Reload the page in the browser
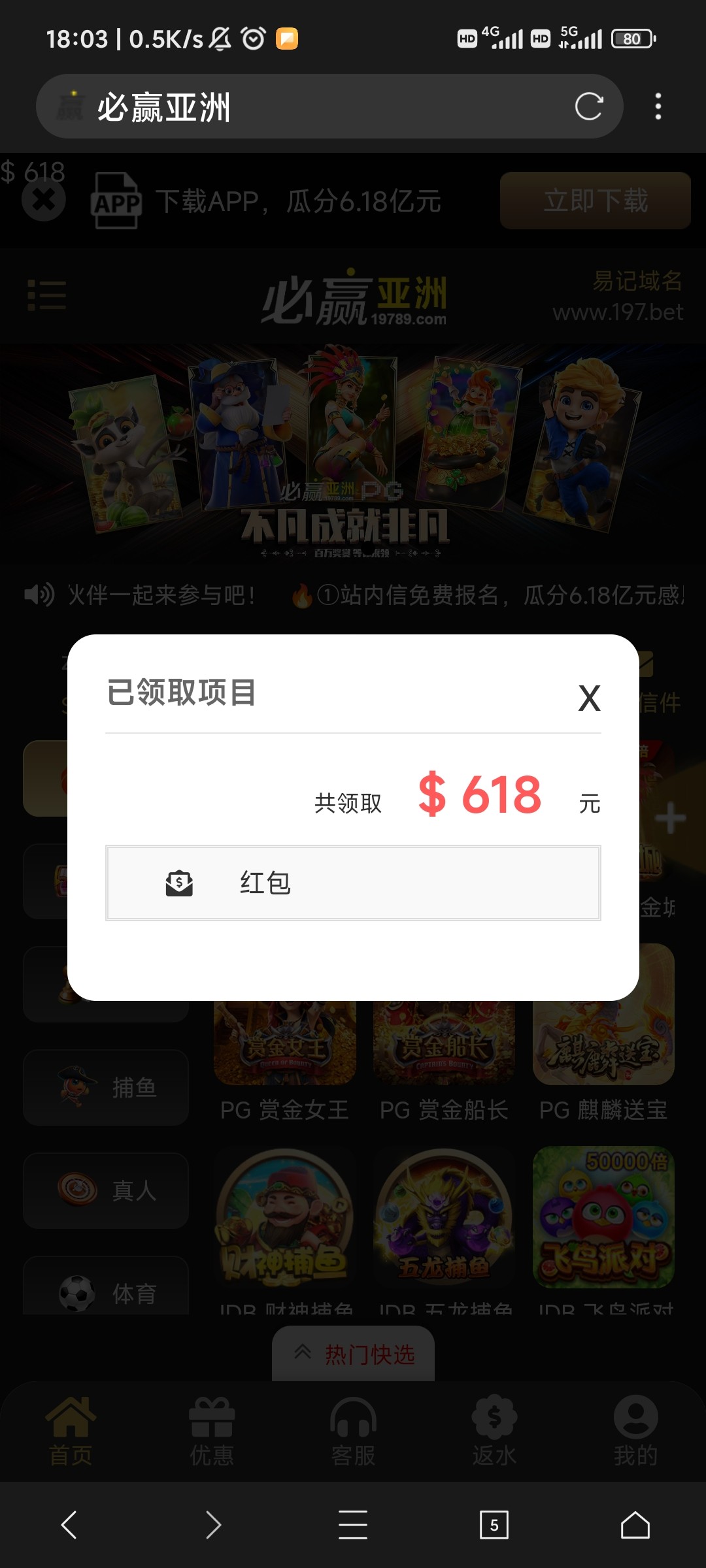706x1568 pixels. tap(588, 106)
